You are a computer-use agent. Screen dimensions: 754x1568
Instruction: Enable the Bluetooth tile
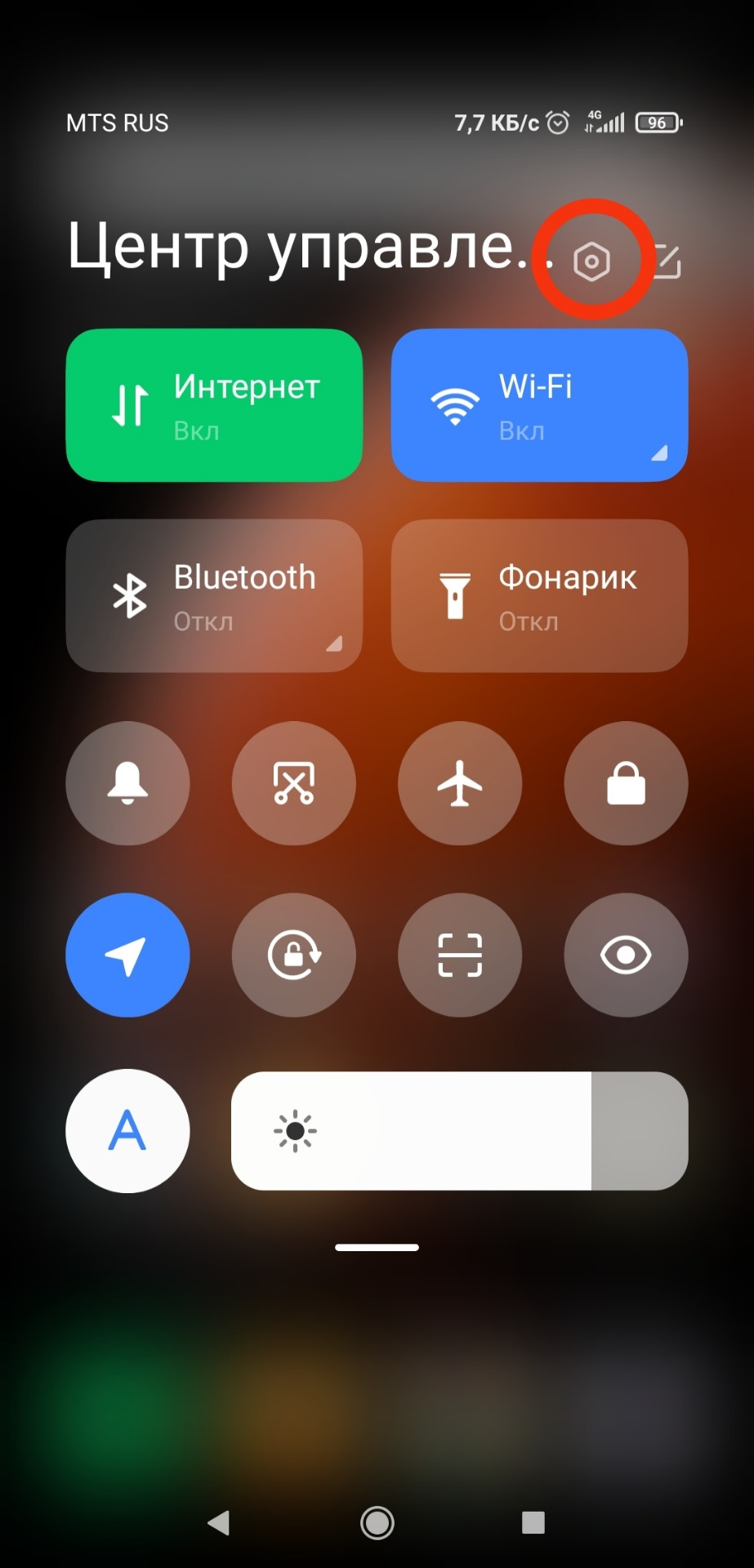214,595
